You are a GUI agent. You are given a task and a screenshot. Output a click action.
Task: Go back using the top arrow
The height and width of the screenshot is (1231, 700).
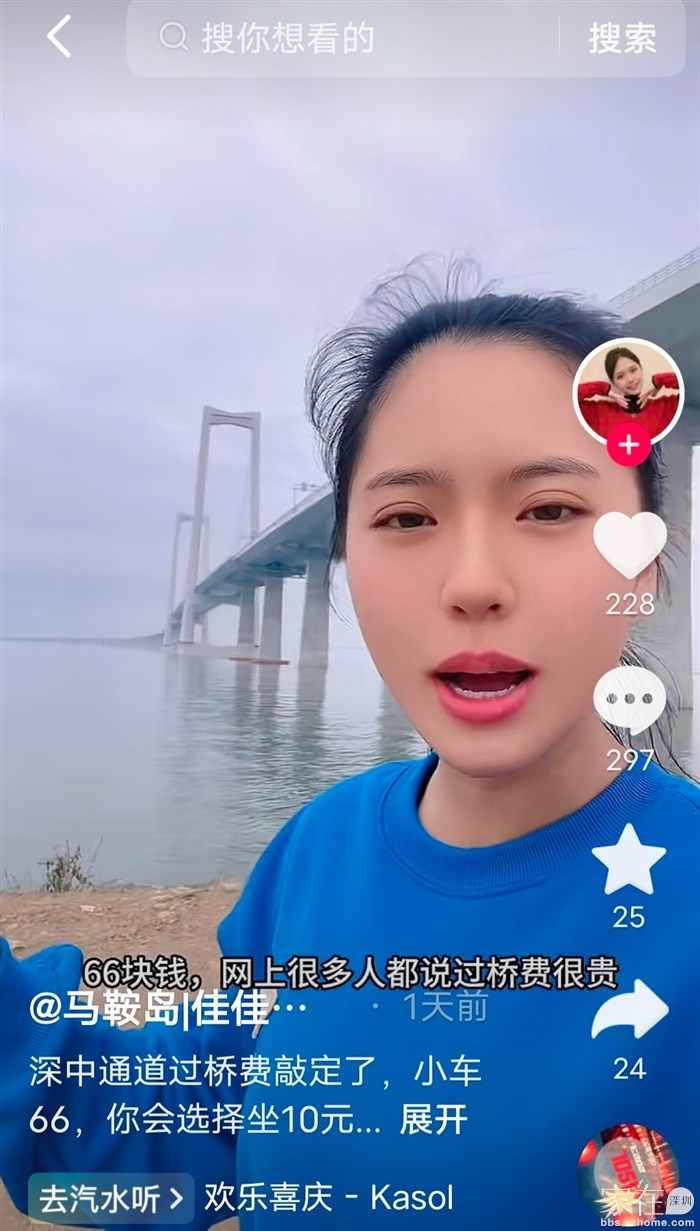pos(59,38)
